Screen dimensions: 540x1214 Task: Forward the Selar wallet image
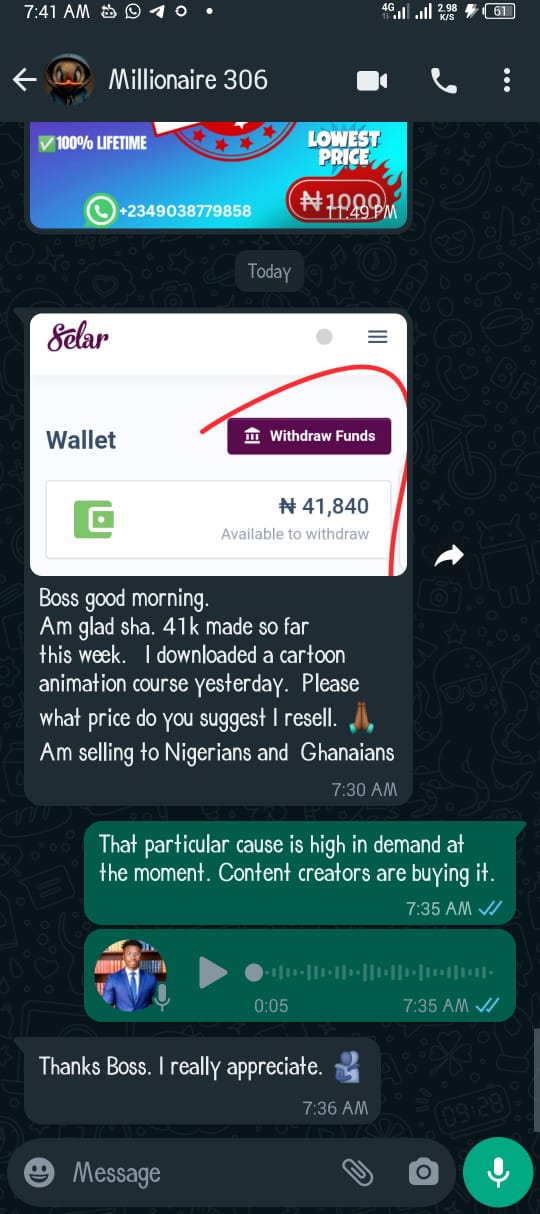(449, 557)
